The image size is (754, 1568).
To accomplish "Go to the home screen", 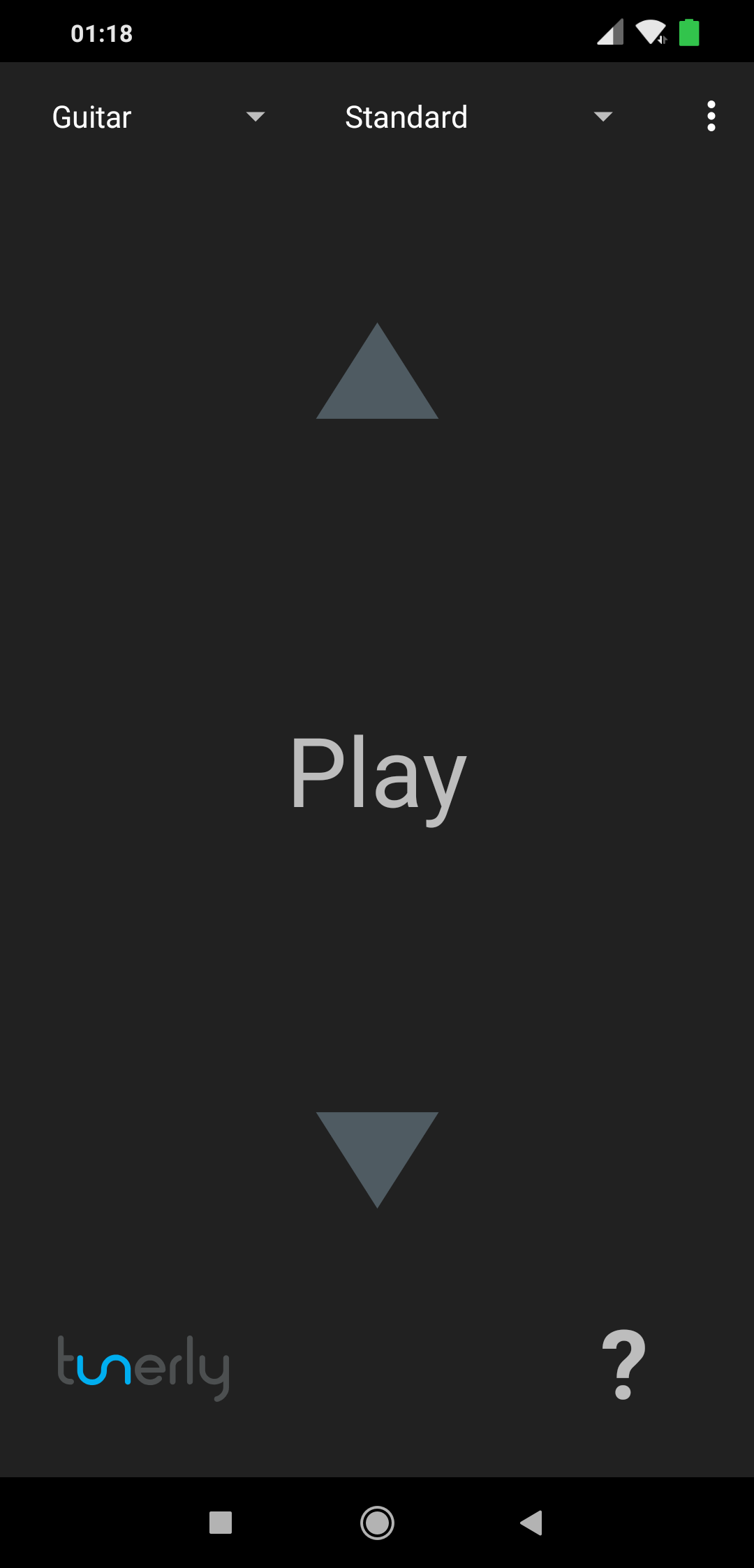I will coord(377,1523).
